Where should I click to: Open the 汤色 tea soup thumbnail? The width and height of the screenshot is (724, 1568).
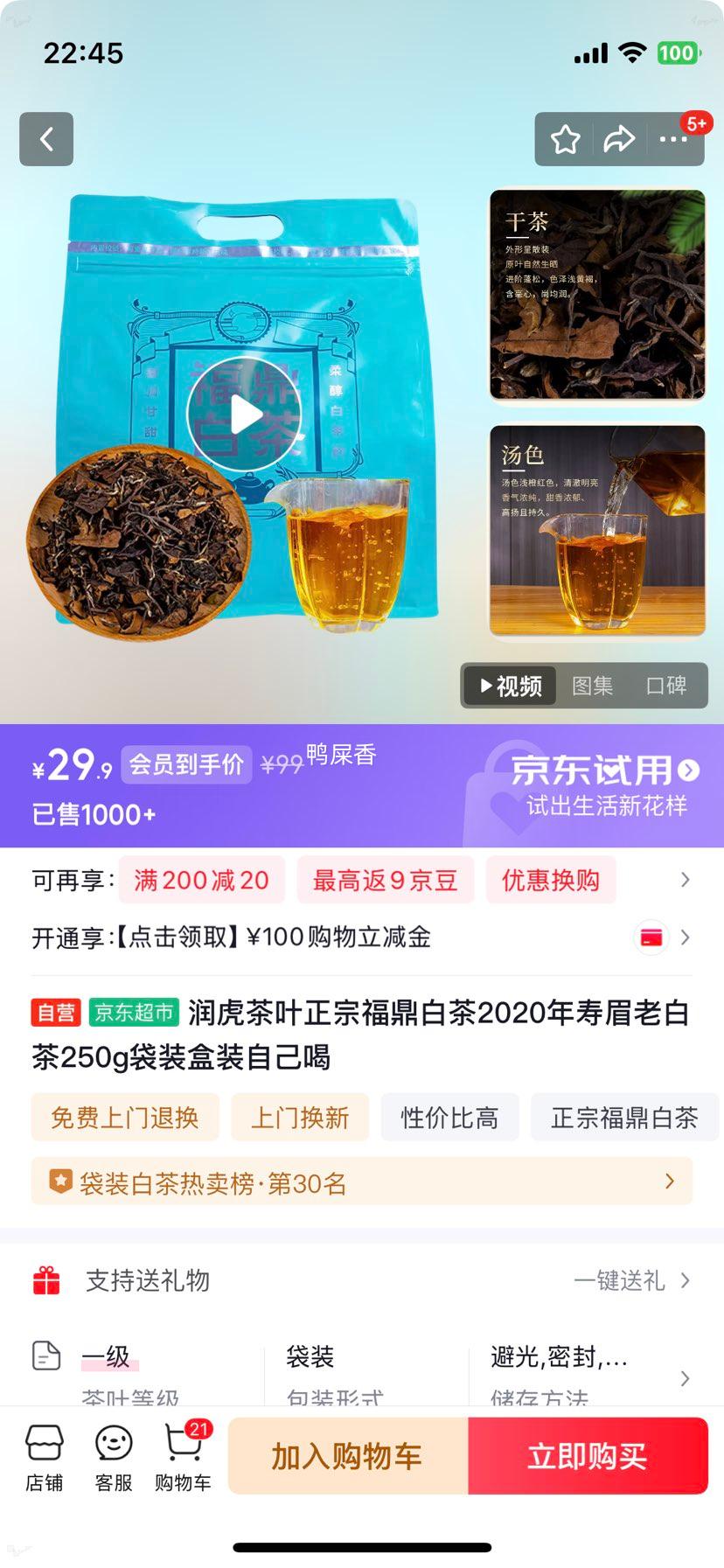tap(595, 533)
